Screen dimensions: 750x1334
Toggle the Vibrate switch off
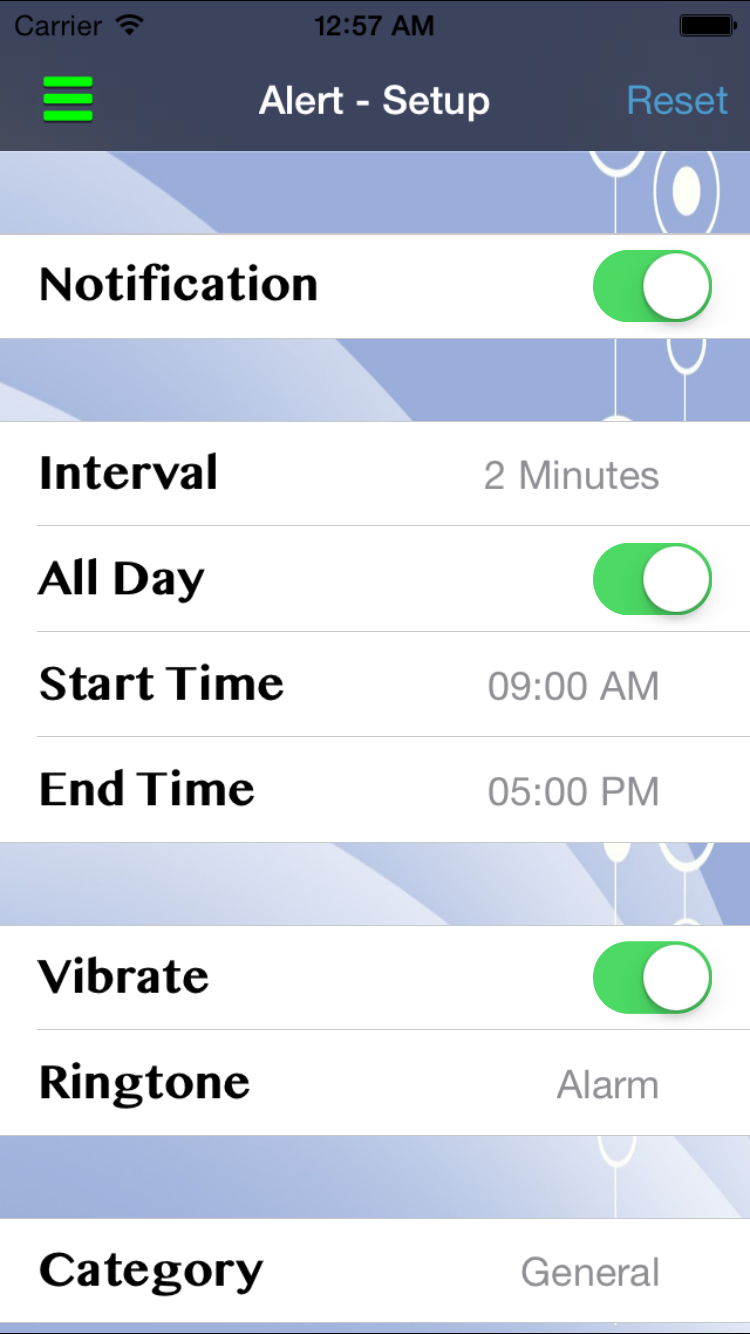pyautogui.click(x=652, y=977)
